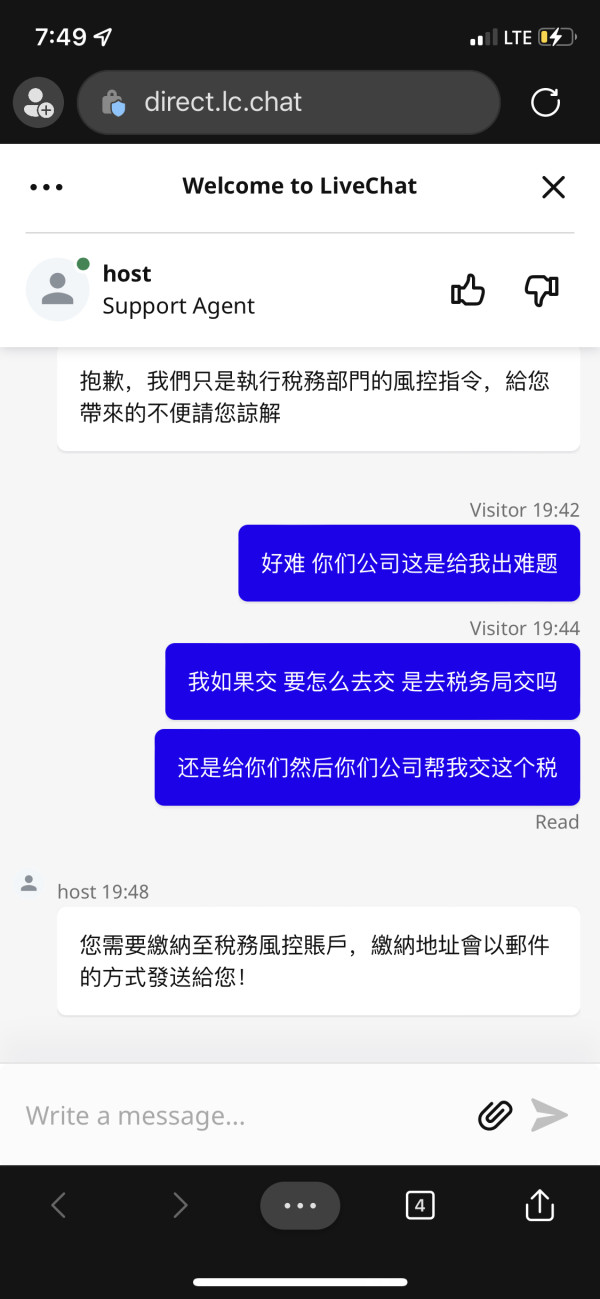Screen dimensions: 600x1299
Task: Go back to the previous page
Action: click(x=58, y=1206)
